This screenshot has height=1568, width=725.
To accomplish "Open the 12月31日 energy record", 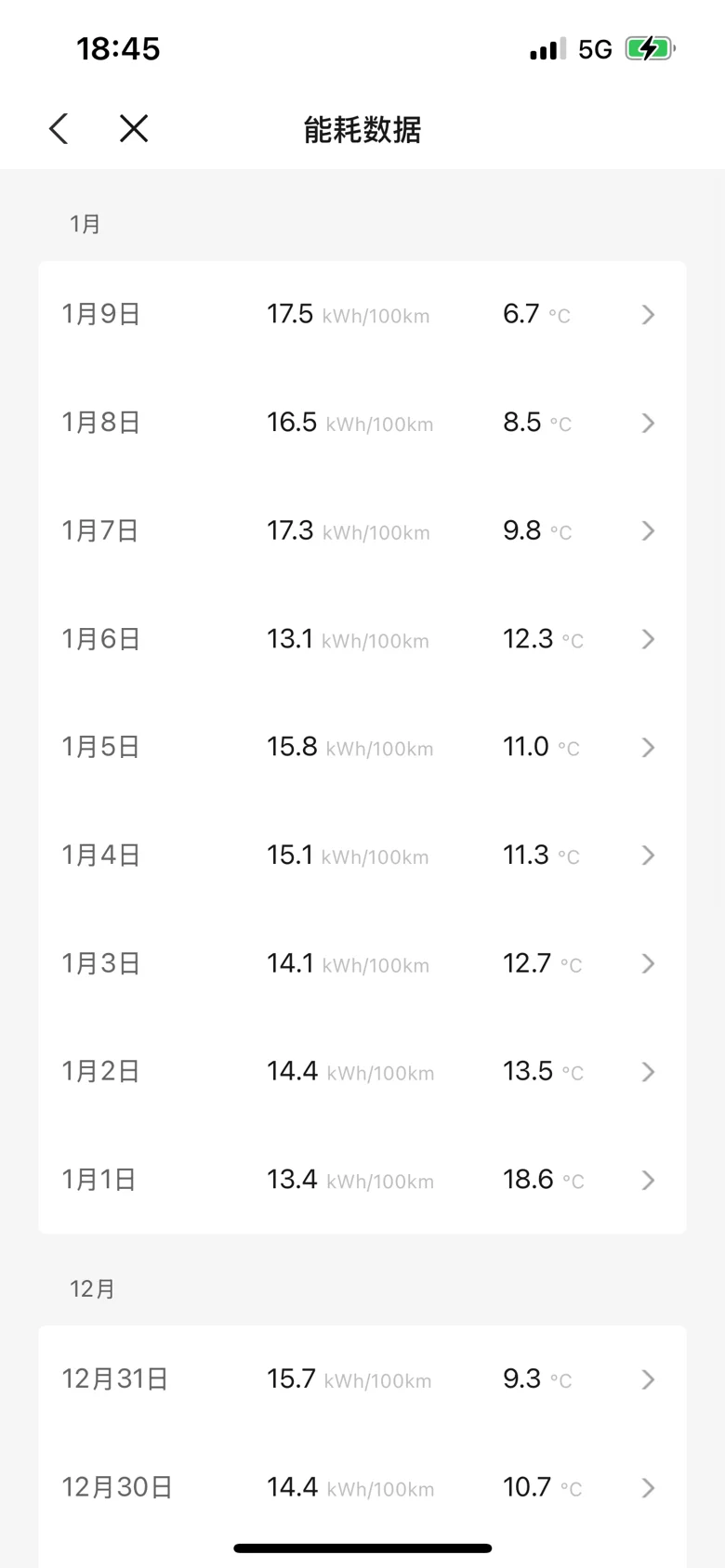I will (362, 1379).
